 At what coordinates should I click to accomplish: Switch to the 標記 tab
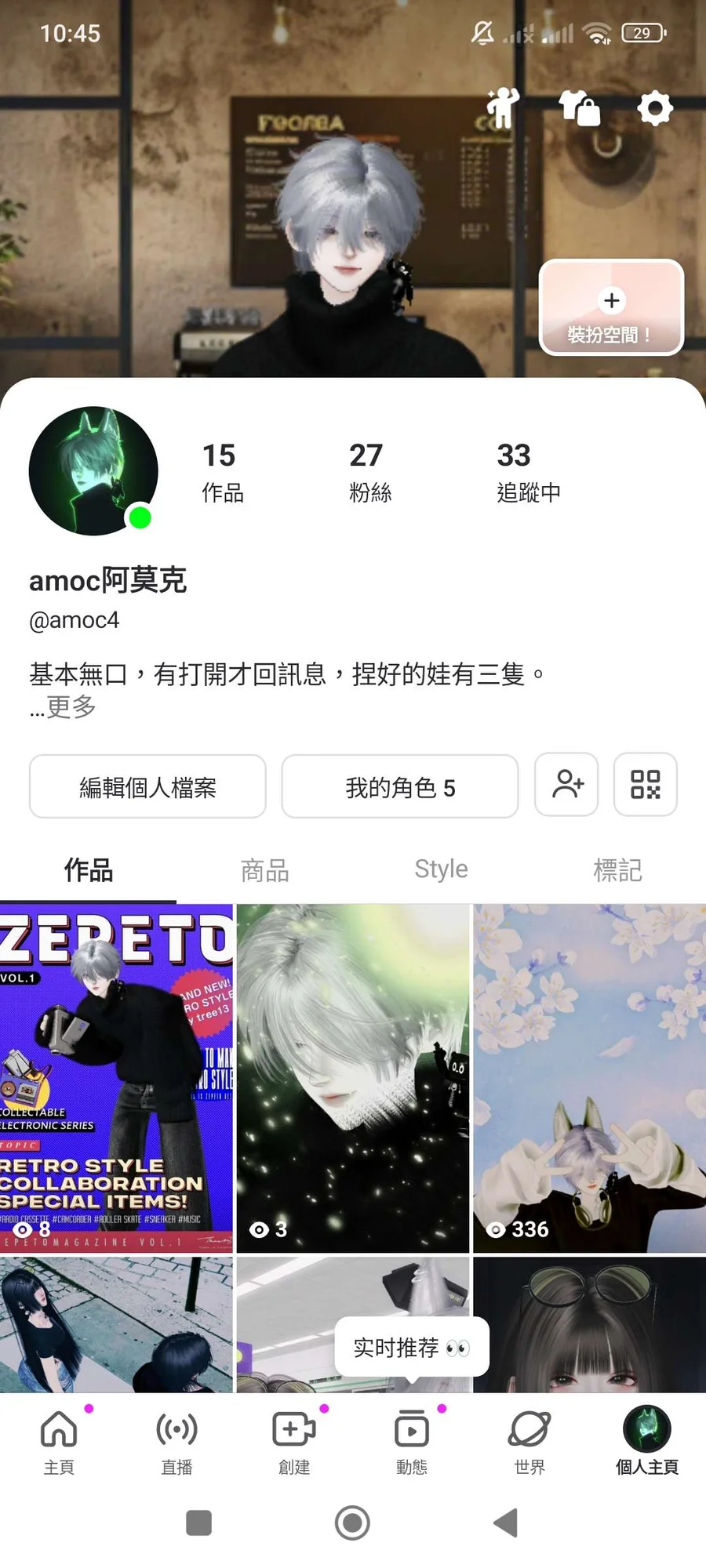coord(617,869)
